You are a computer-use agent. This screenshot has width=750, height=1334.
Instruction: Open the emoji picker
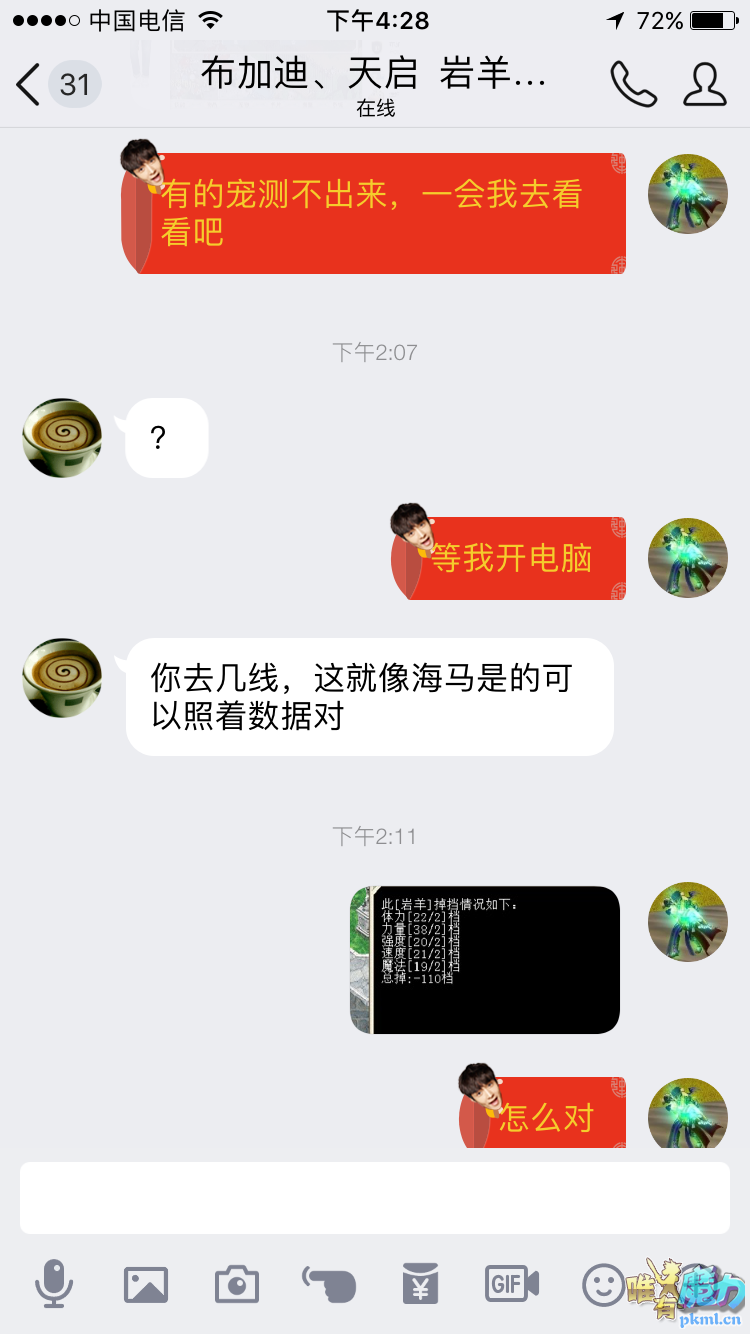pyautogui.click(x=603, y=1284)
